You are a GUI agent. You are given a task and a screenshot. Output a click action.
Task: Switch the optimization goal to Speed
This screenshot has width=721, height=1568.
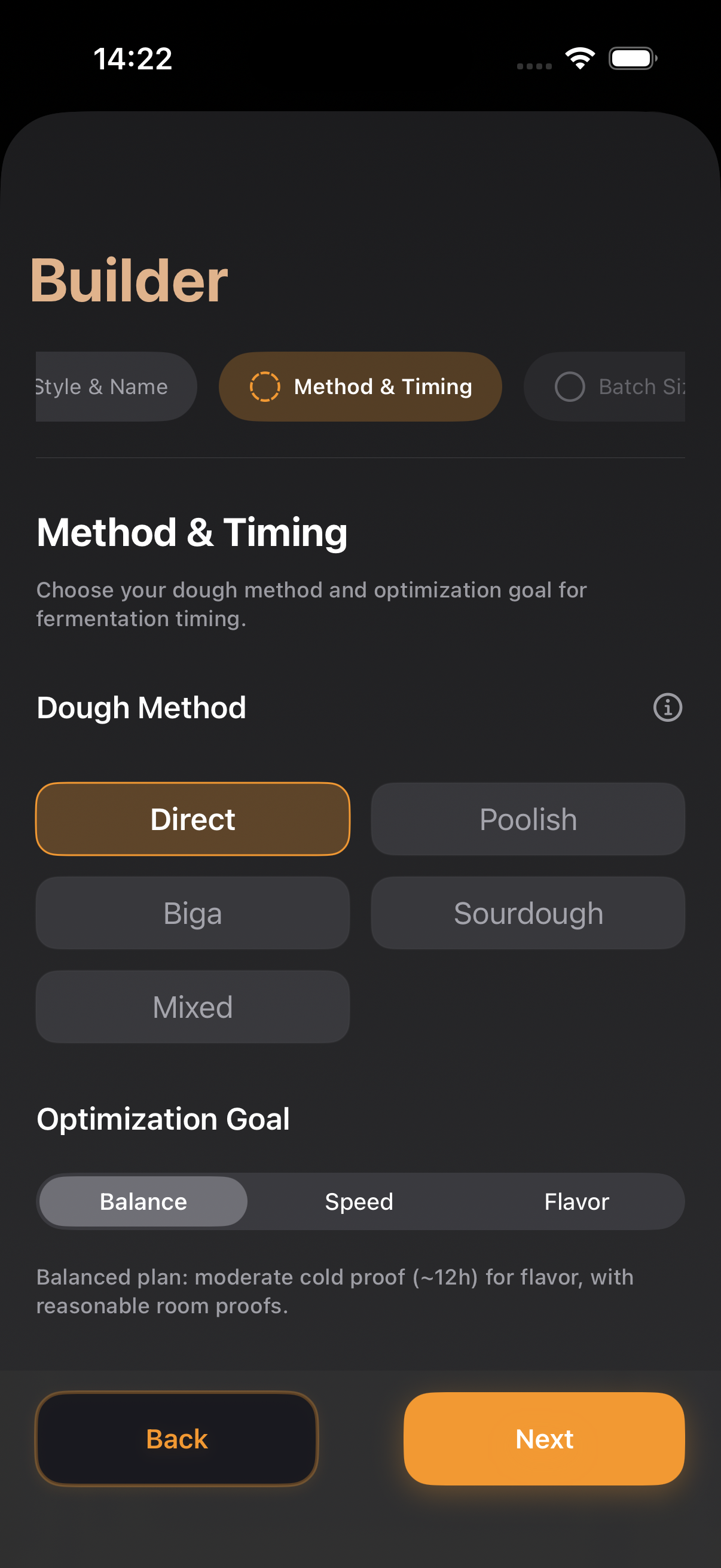tap(359, 1201)
